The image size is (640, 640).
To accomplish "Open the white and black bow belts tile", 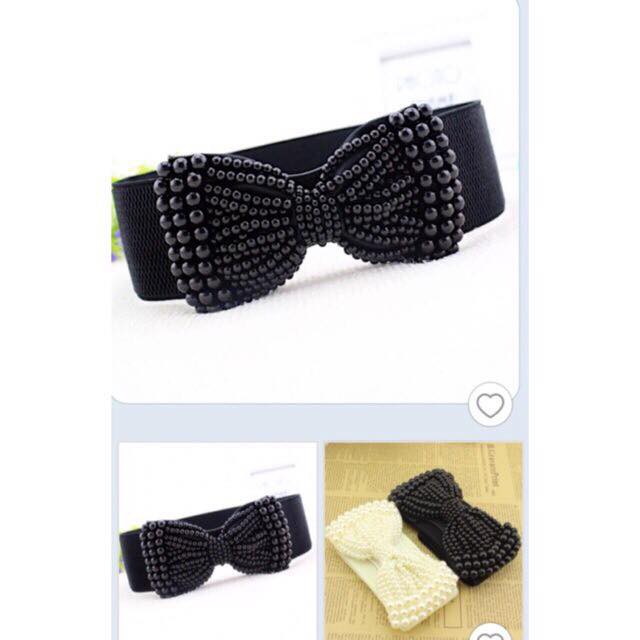I will 422,530.
